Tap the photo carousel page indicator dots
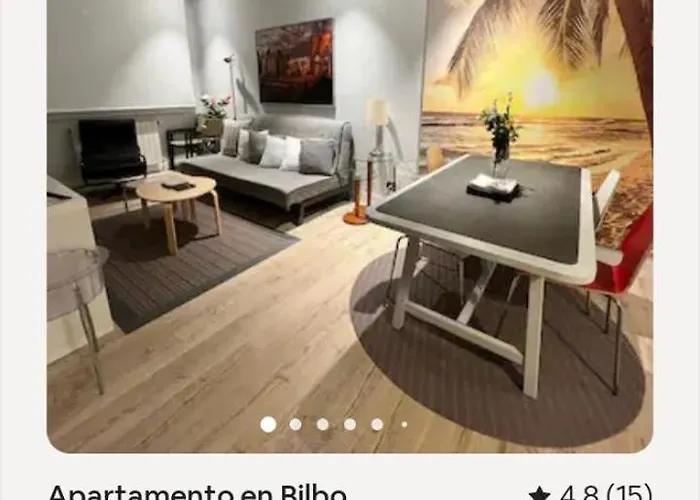700x500 pixels. click(x=334, y=424)
